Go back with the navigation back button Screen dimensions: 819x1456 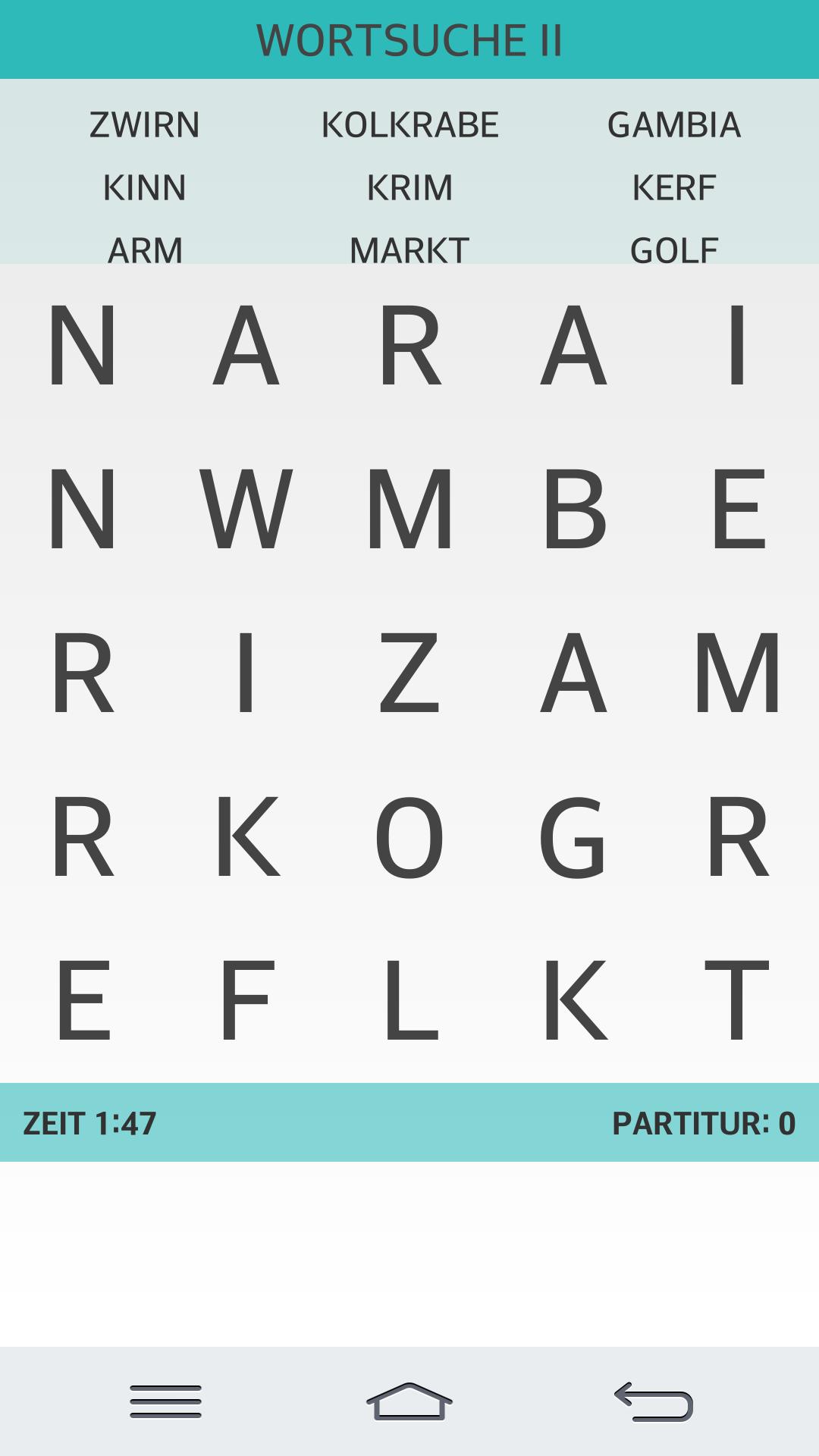tap(654, 1401)
